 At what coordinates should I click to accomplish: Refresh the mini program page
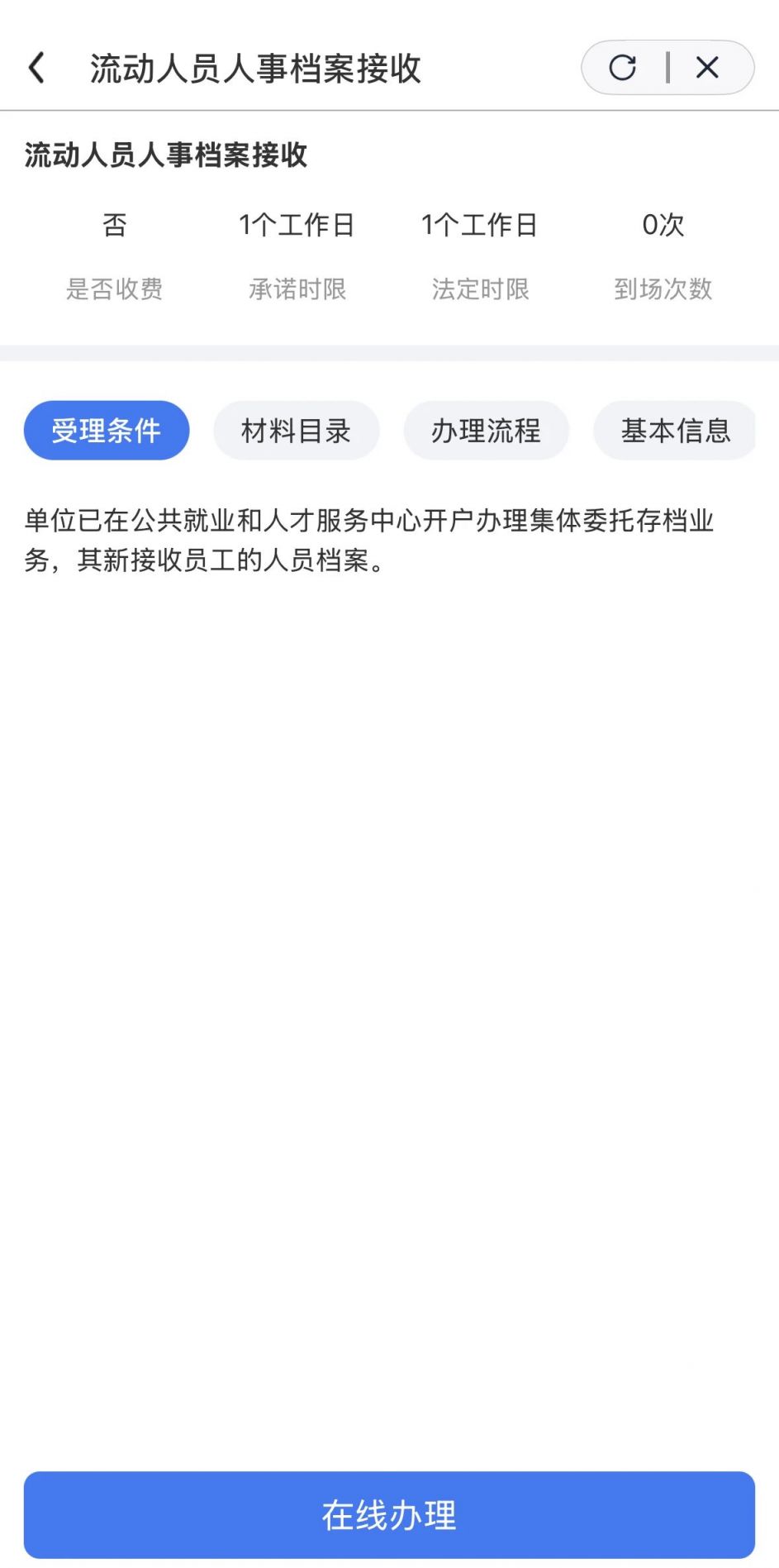pyautogui.click(x=623, y=68)
